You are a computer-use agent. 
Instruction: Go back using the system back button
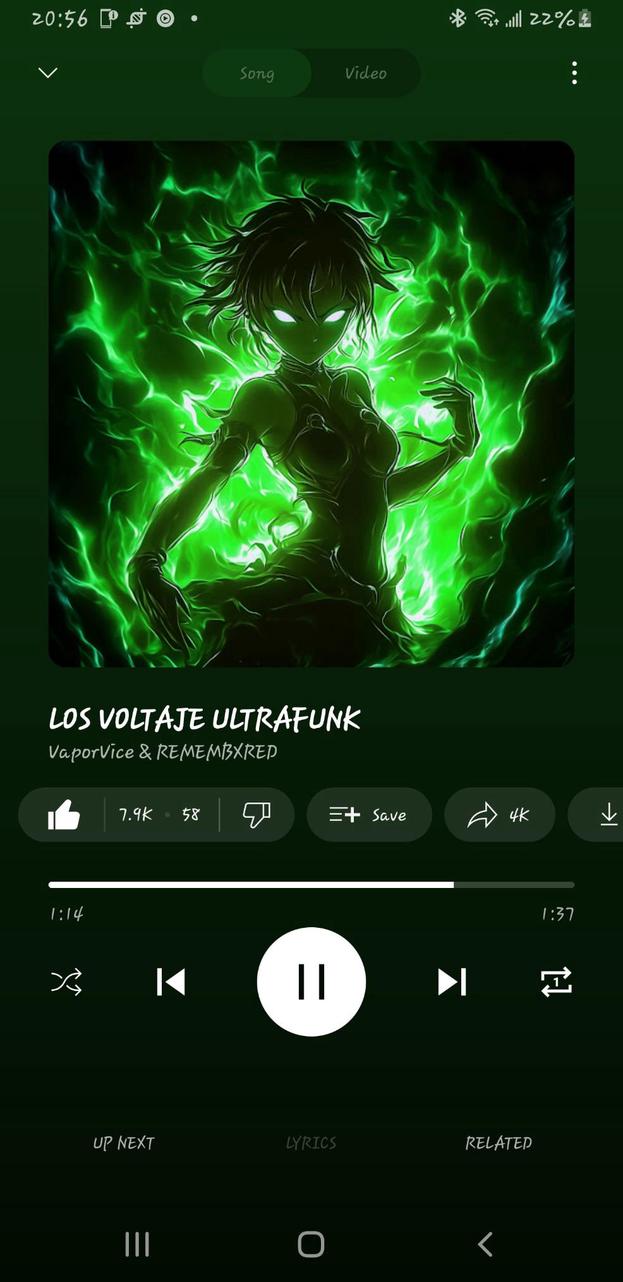pyautogui.click(x=485, y=1244)
